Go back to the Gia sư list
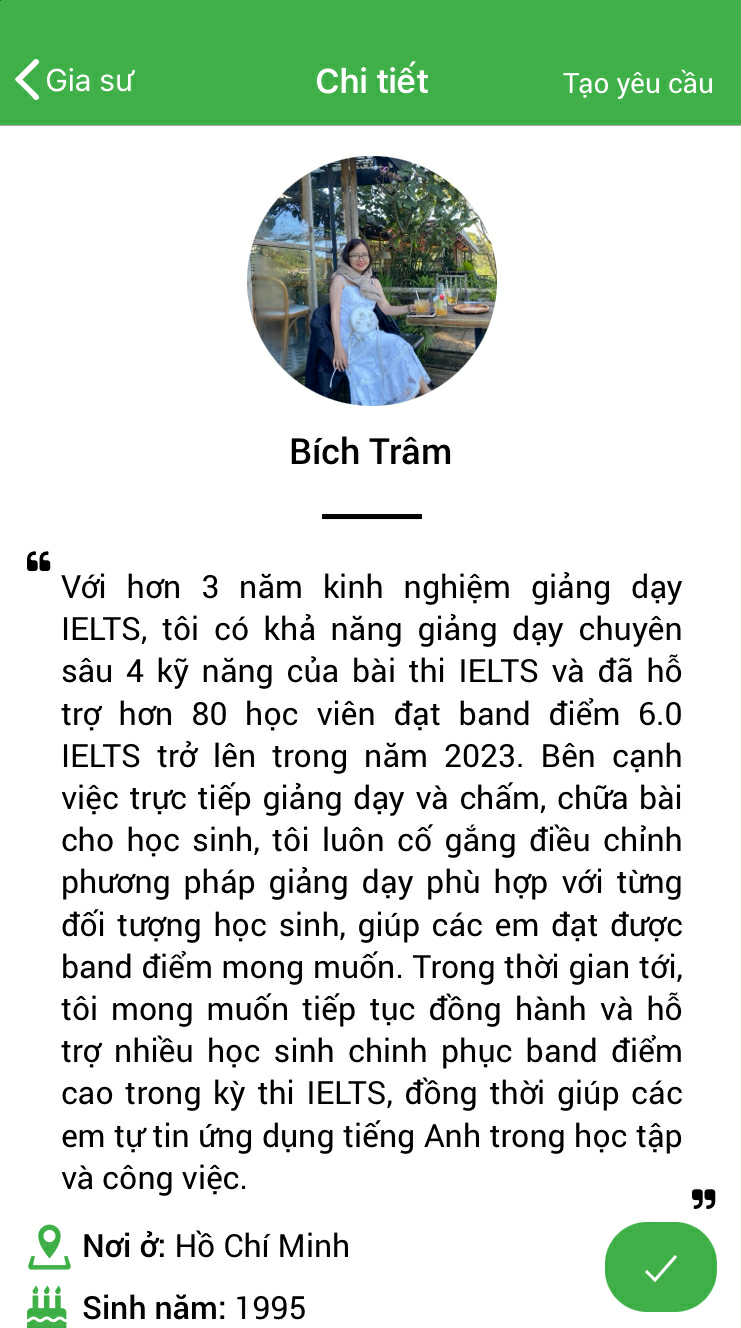This screenshot has height=1328, width=741. coord(73,80)
